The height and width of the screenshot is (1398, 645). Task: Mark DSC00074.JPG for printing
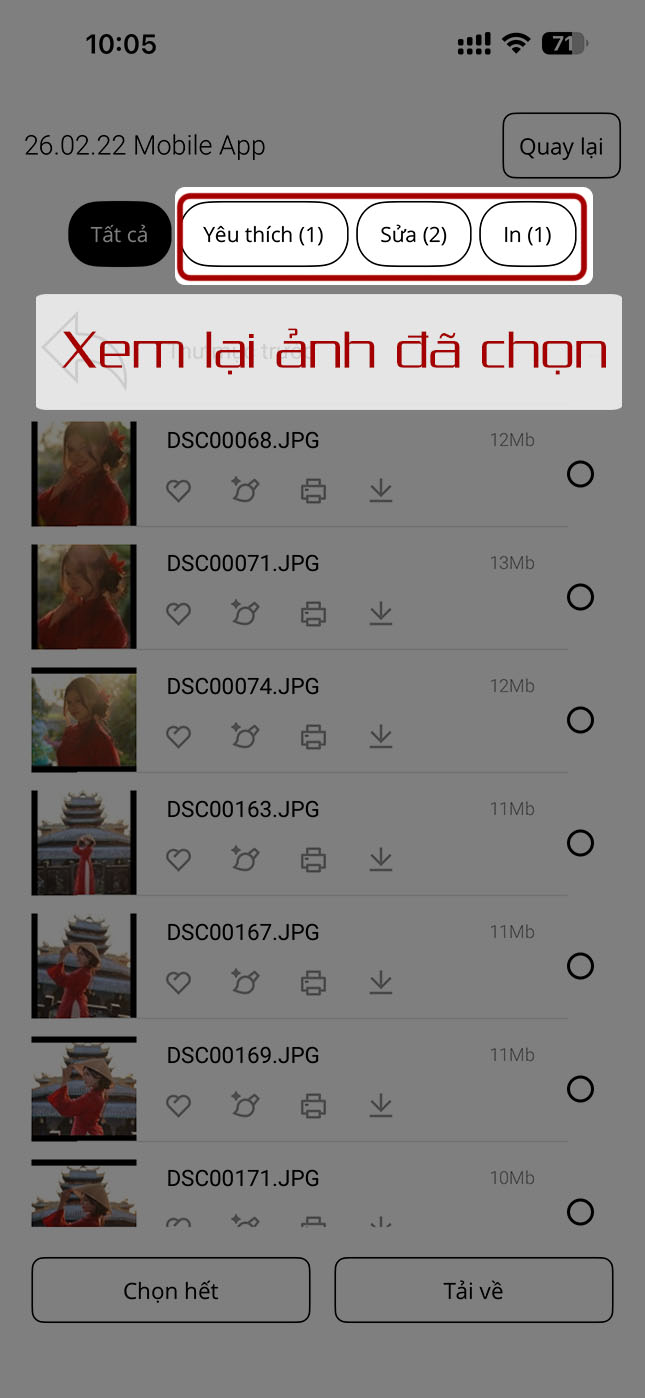(313, 737)
